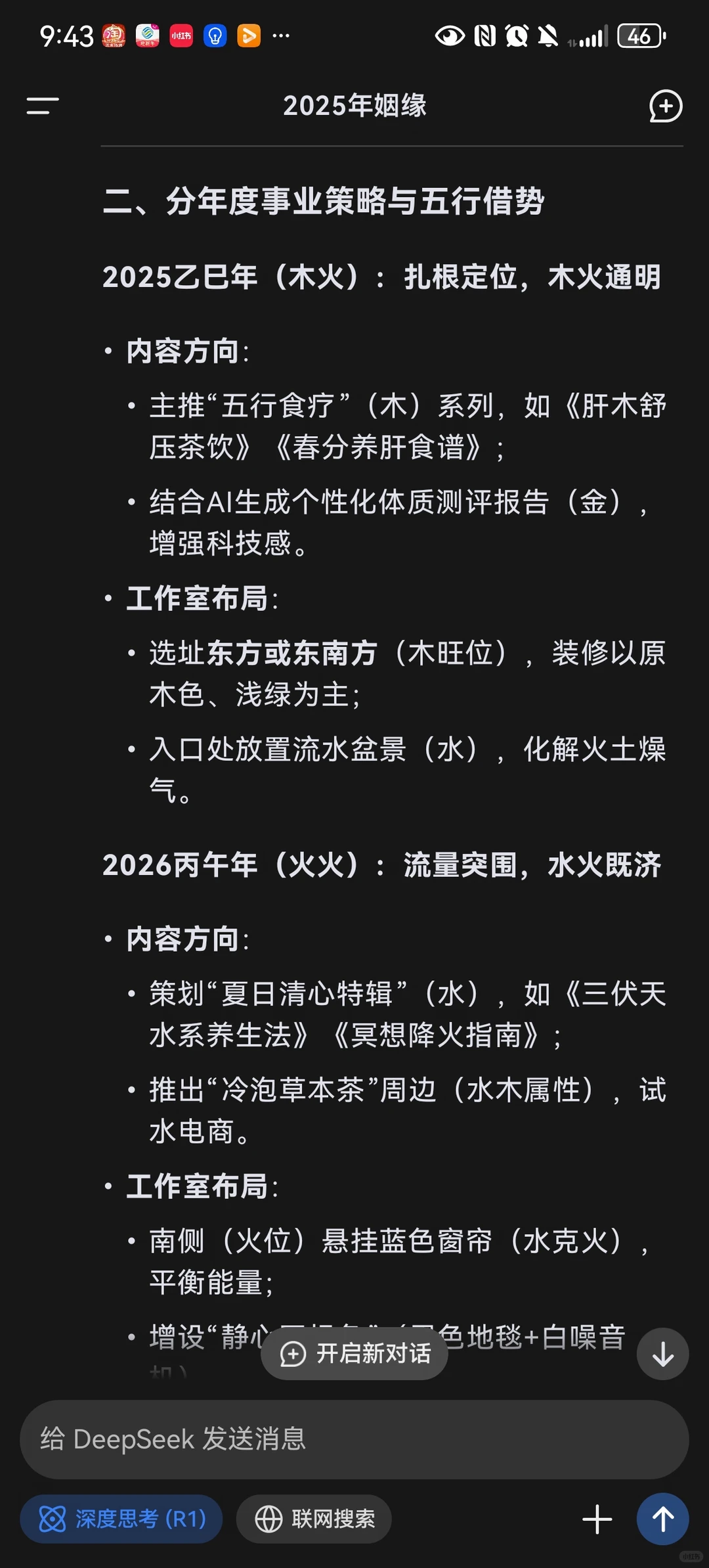Focus the 给 DeepSeek 发送消息 input field

pos(354,1439)
